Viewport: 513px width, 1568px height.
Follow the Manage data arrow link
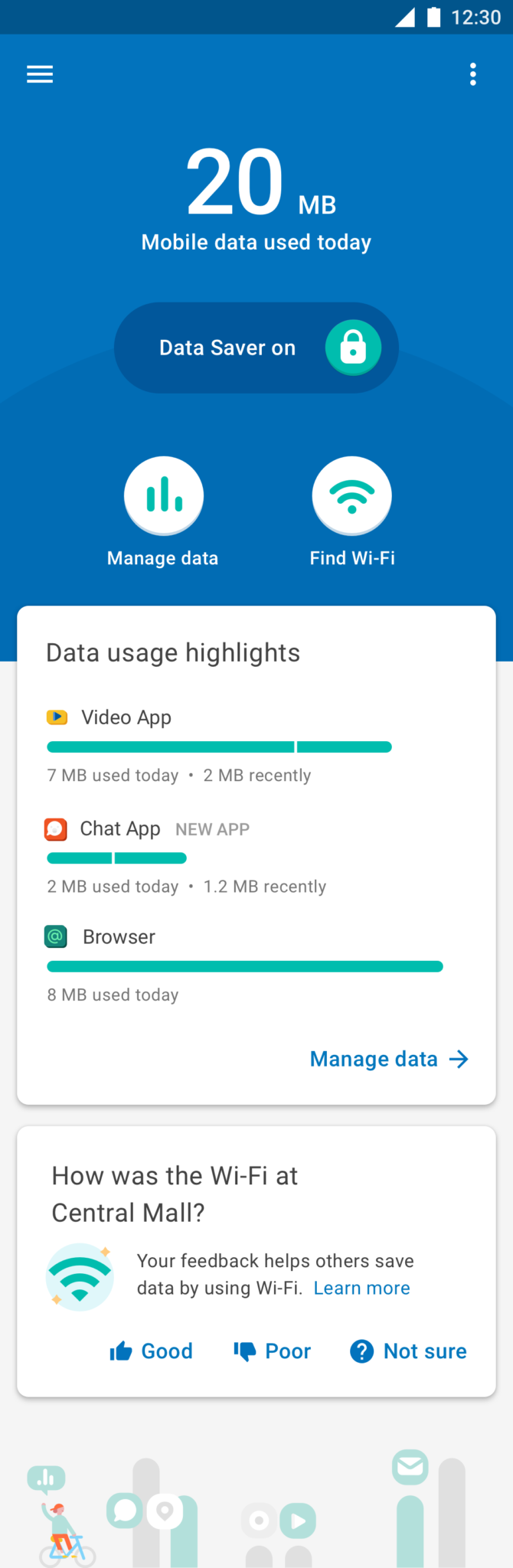[389, 1059]
